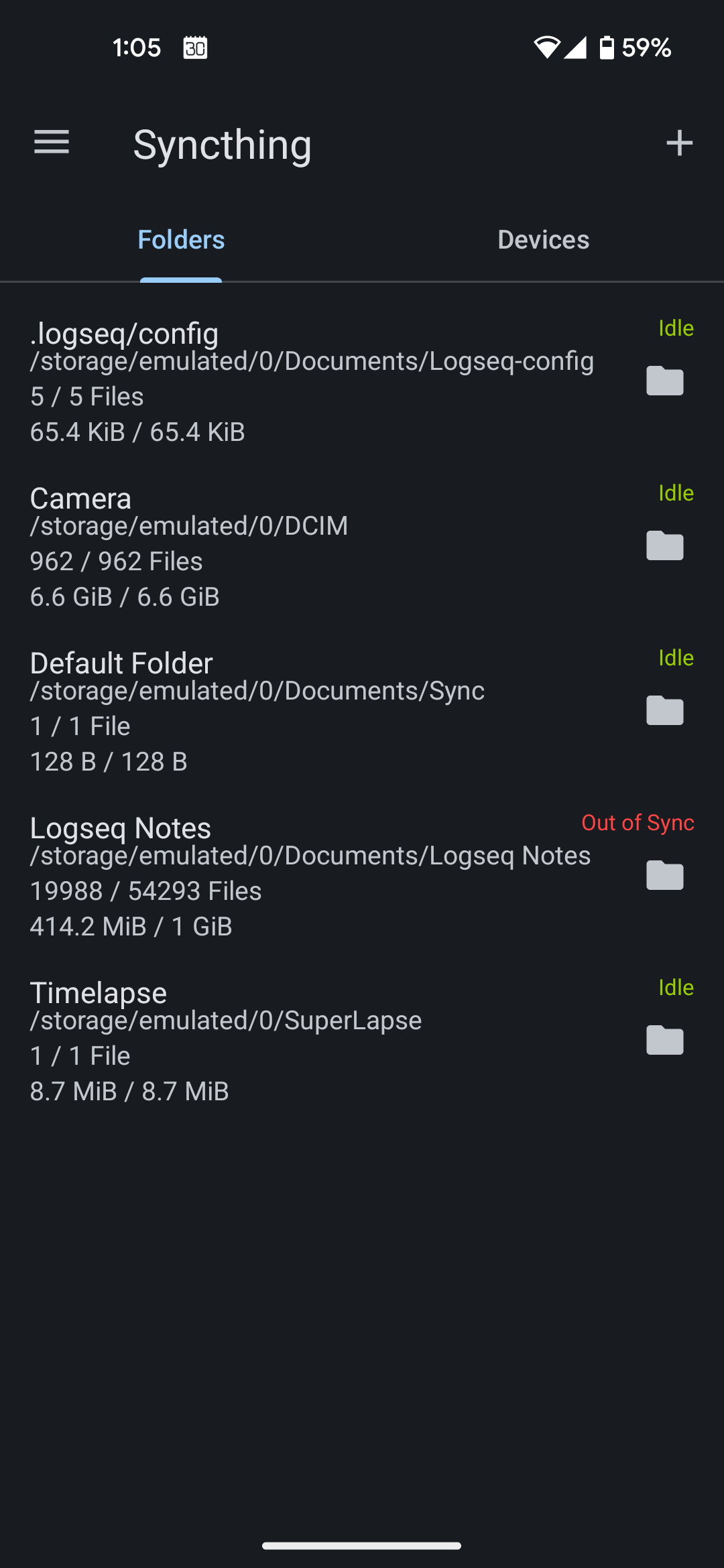Browse Camera directory via folder icon

click(664, 545)
